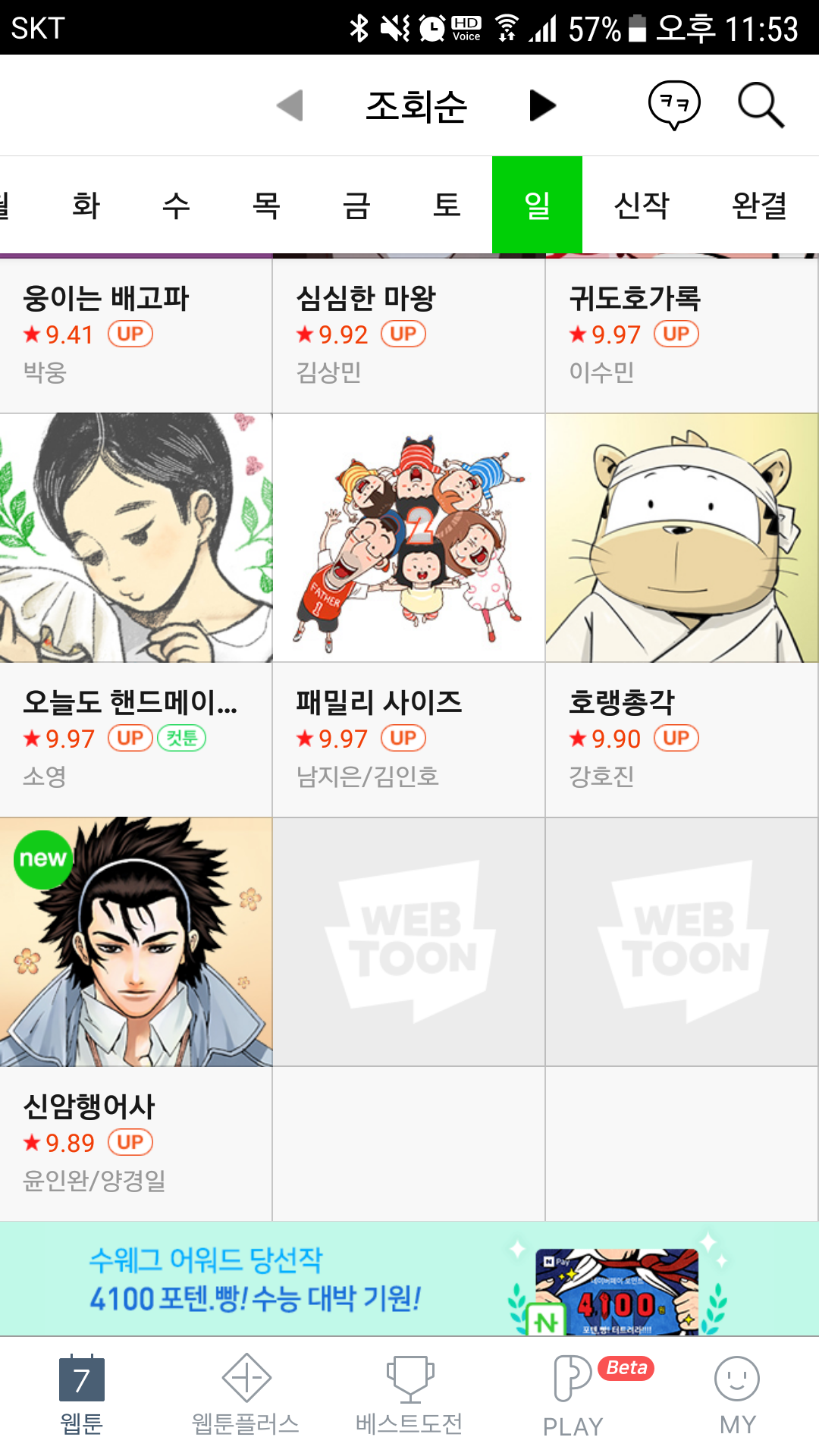Open the ㅋㅋ speech bubble icon
This screenshot has width=819, height=1456.
(x=673, y=105)
